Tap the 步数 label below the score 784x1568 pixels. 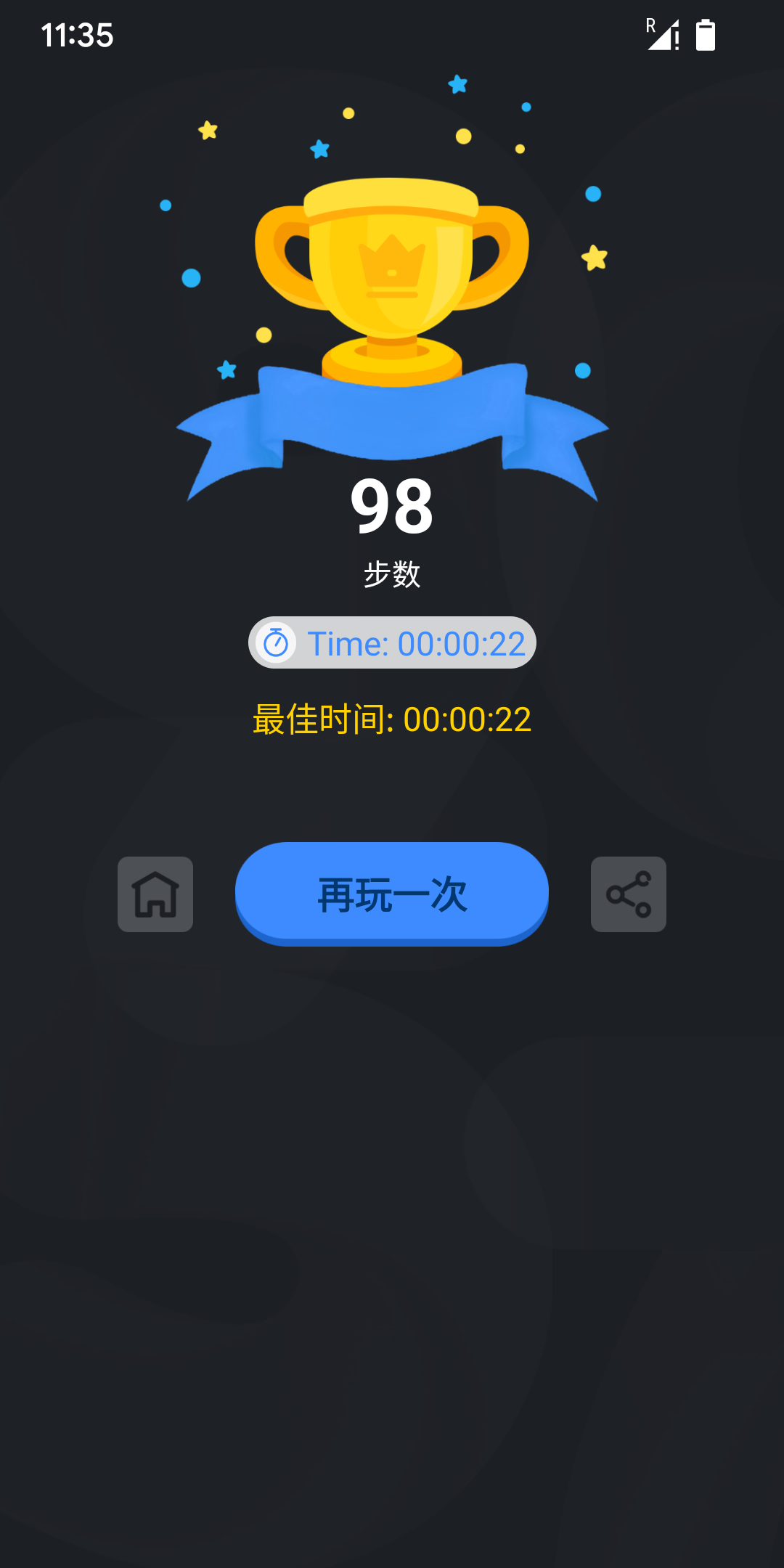point(392,573)
